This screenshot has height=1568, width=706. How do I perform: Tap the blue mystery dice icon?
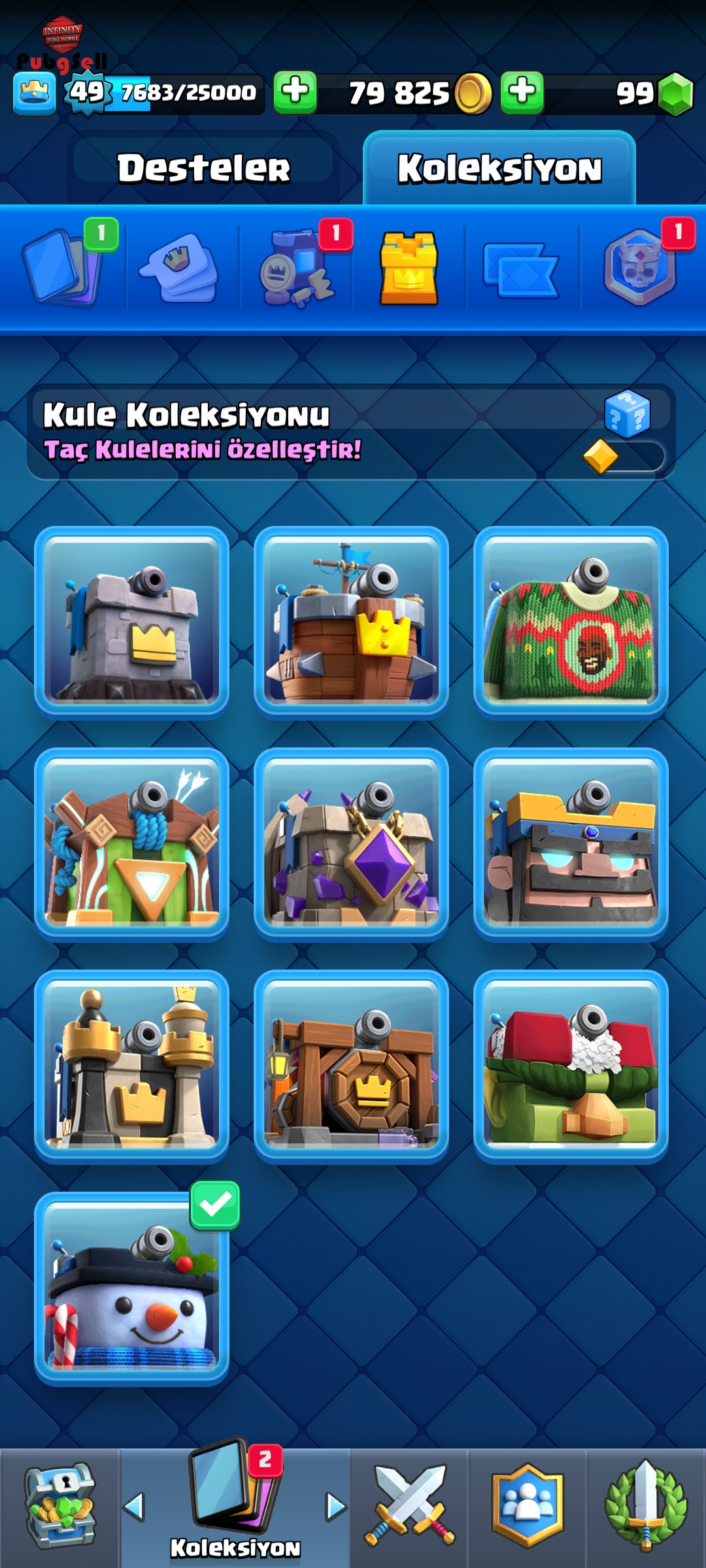coord(628,414)
